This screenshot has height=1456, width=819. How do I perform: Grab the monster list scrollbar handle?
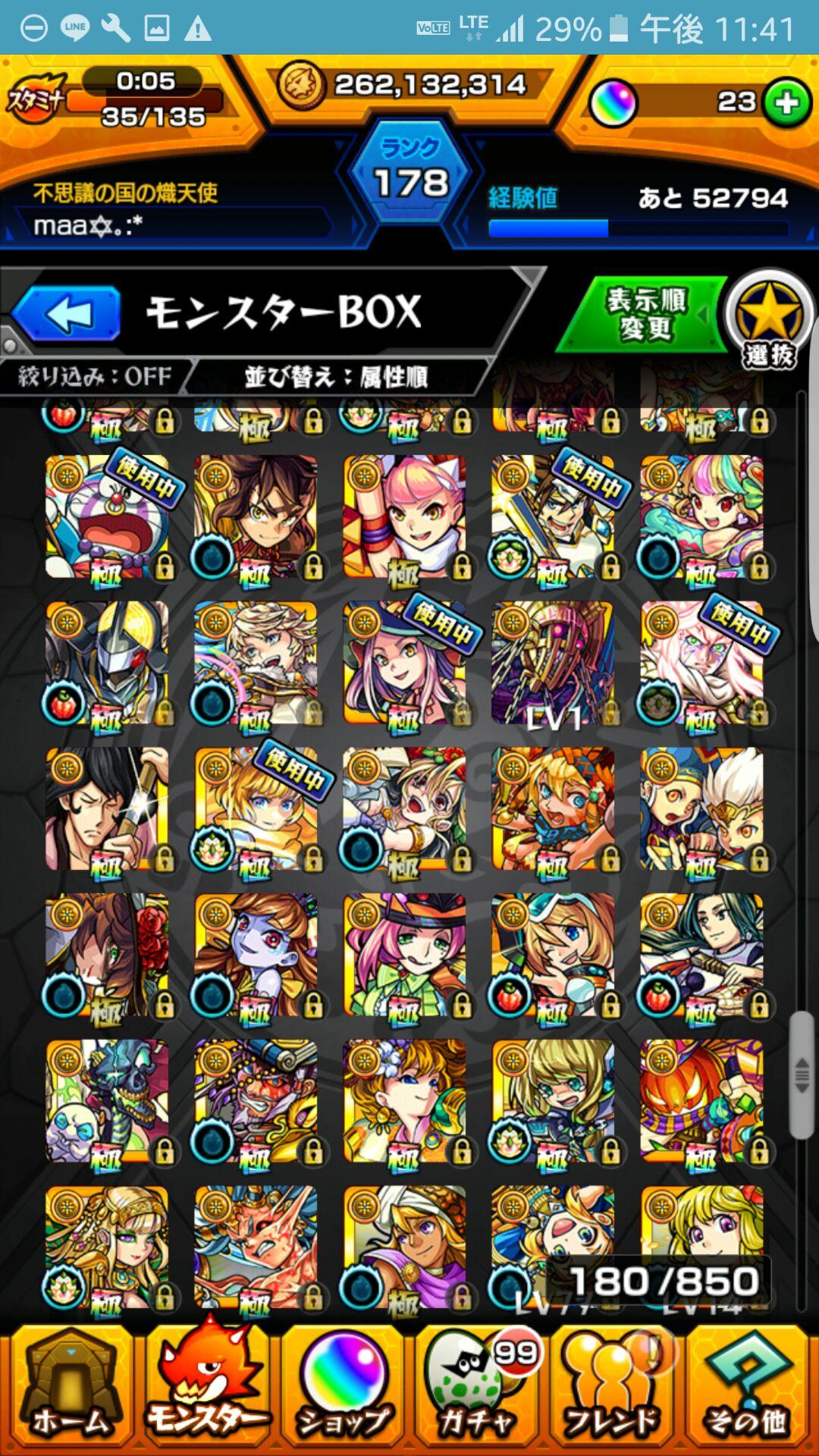click(x=801, y=1074)
